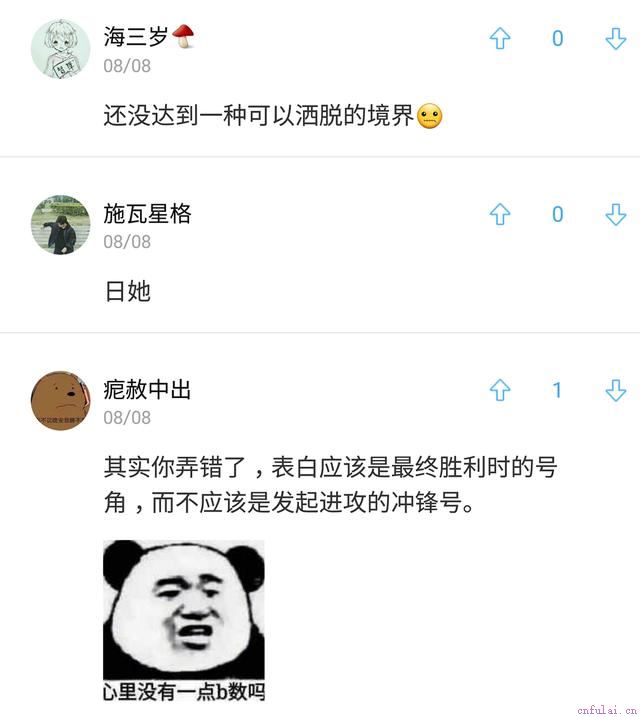Upvote 施瓦星格's comment

pyautogui.click(x=500, y=214)
